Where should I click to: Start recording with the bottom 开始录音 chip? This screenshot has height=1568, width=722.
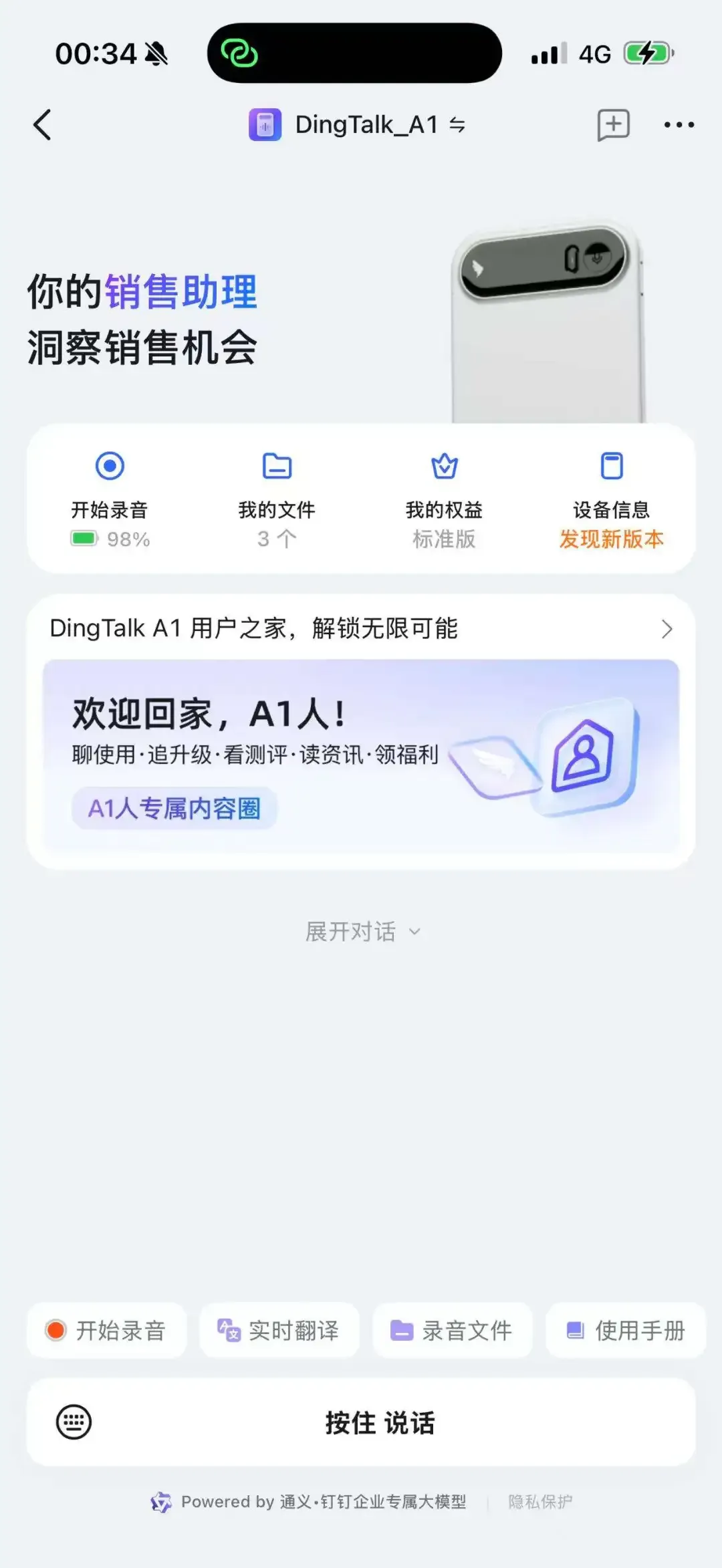point(106,1331)
